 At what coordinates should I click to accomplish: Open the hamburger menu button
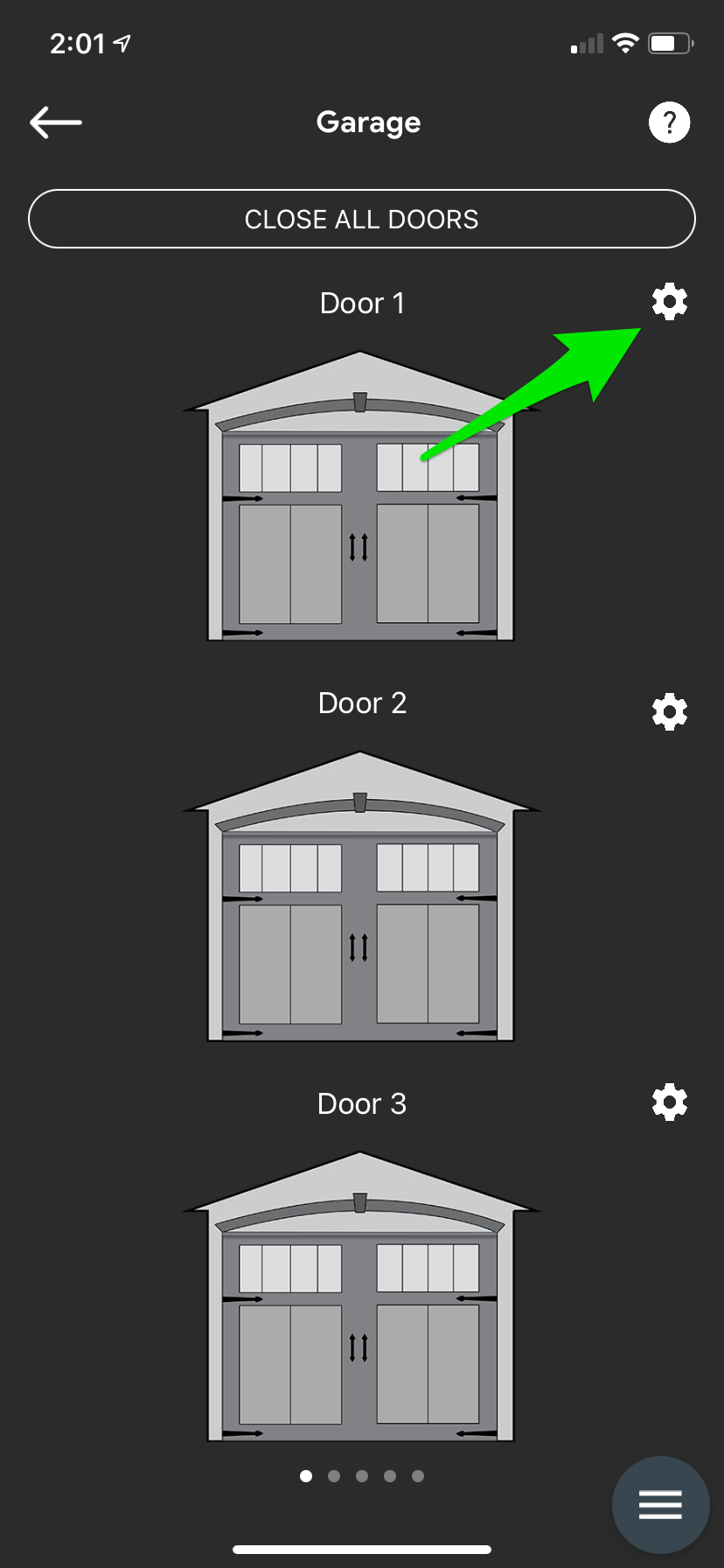(660, 1504)
